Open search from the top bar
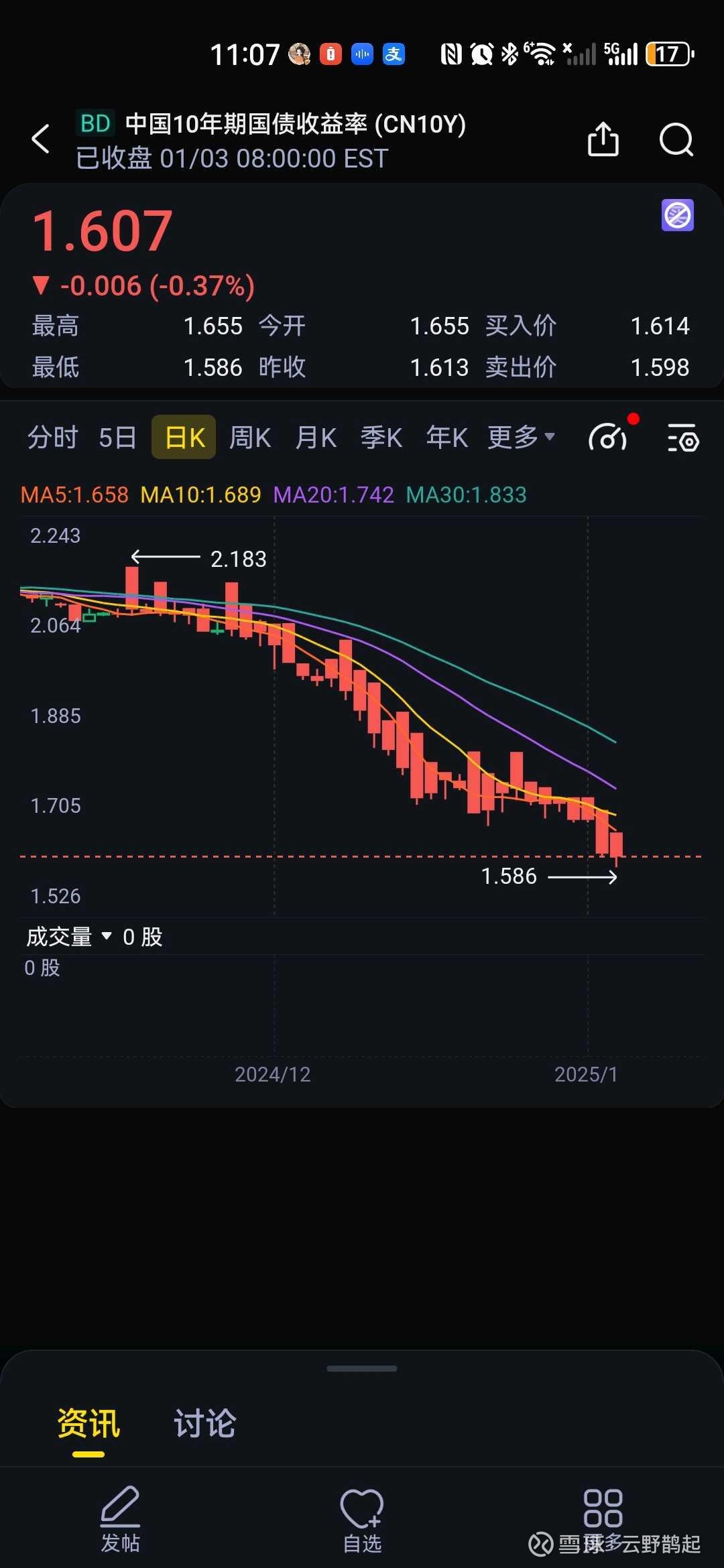This screenshot has width=724, height=1568. click(x=676, y=139)
